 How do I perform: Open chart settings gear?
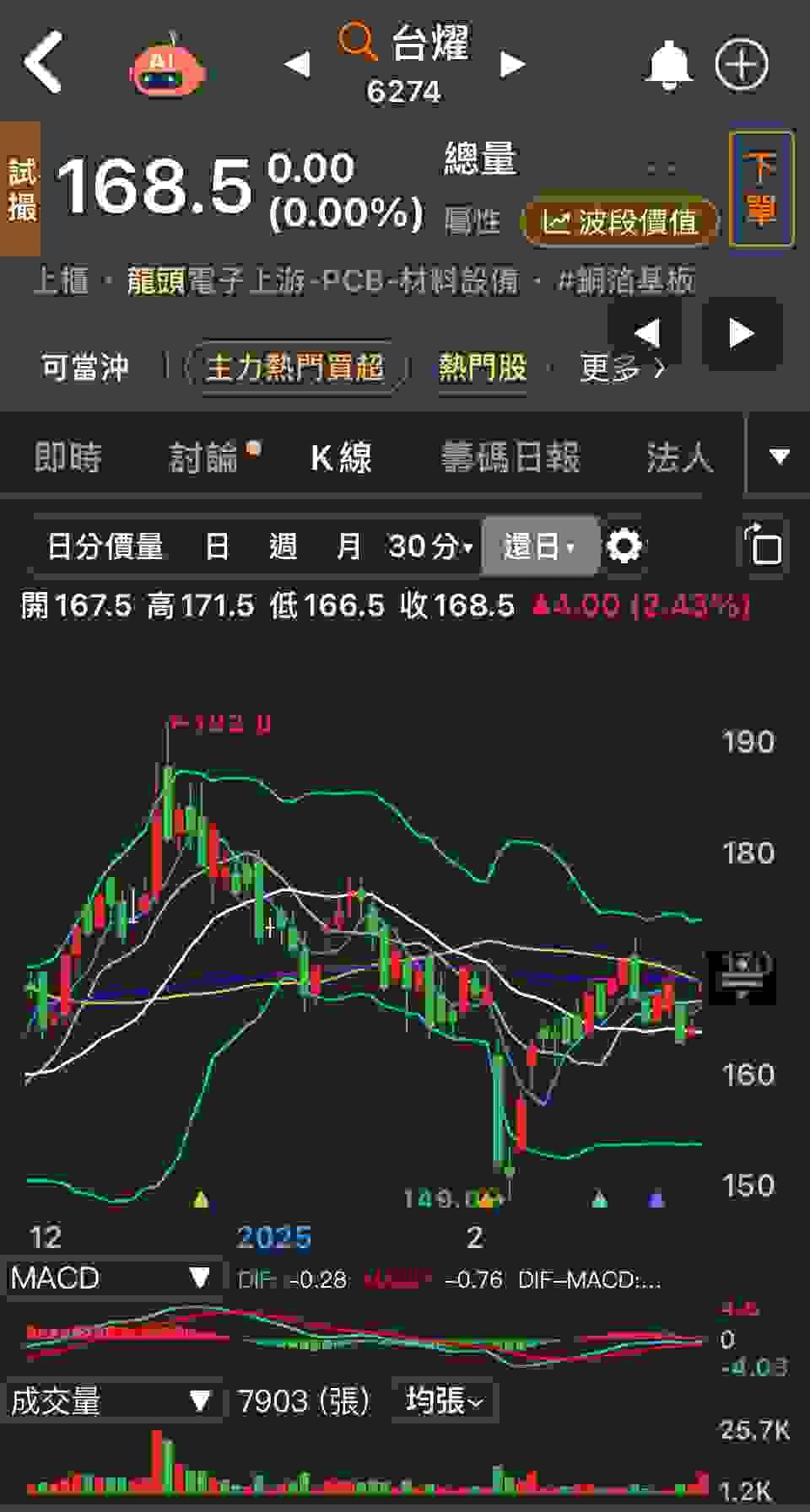click(x=624, y=546)
